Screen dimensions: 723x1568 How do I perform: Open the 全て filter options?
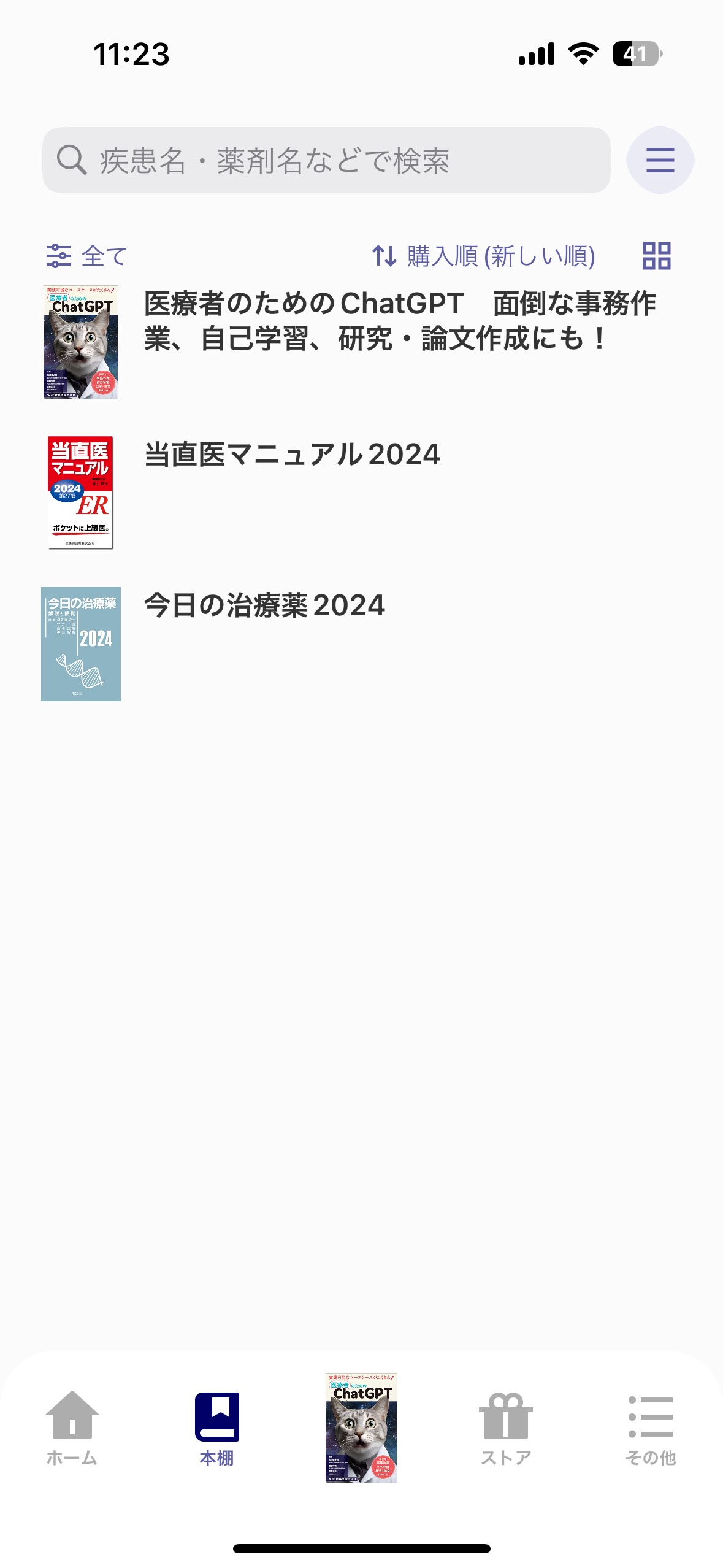coord(87,256)
